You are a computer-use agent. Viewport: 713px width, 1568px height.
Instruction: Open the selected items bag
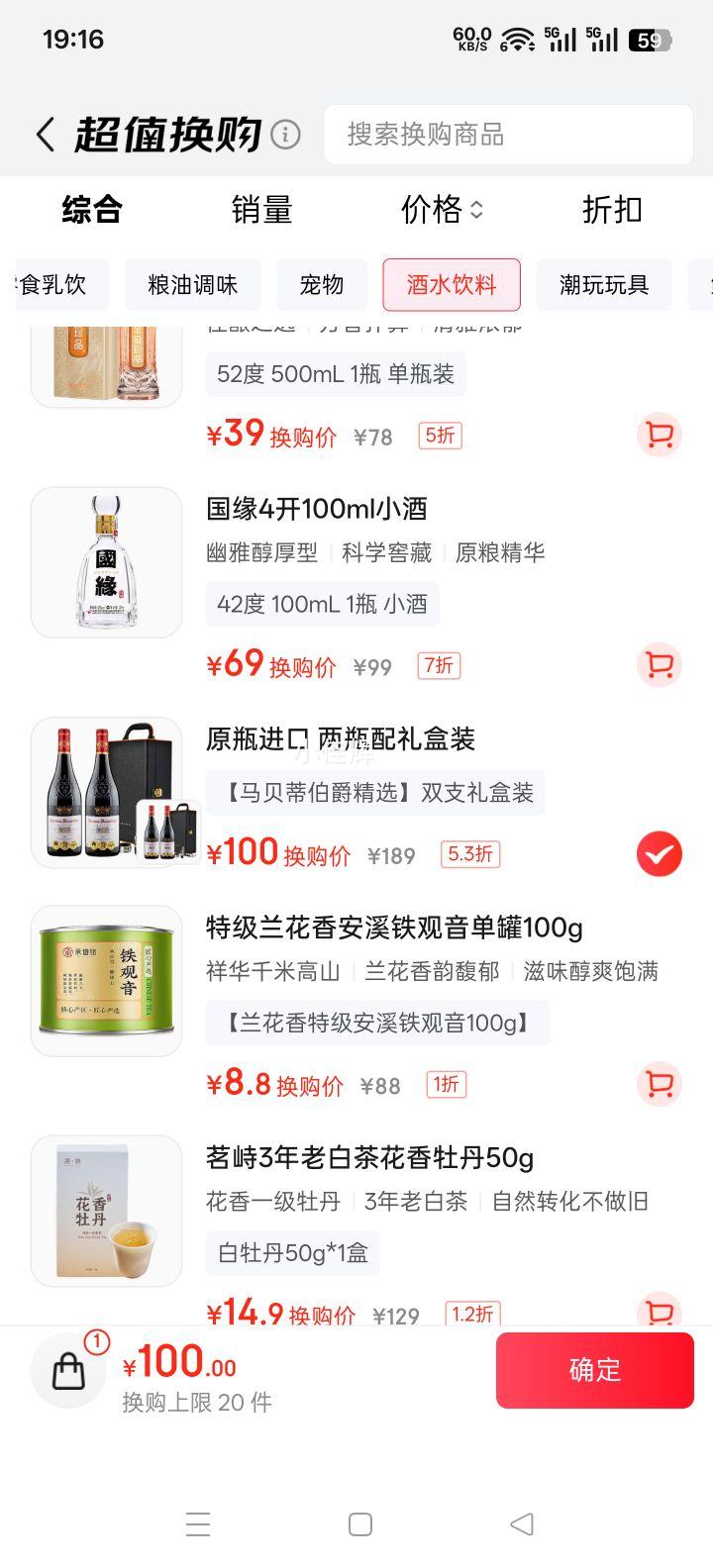click(69, 1370)
